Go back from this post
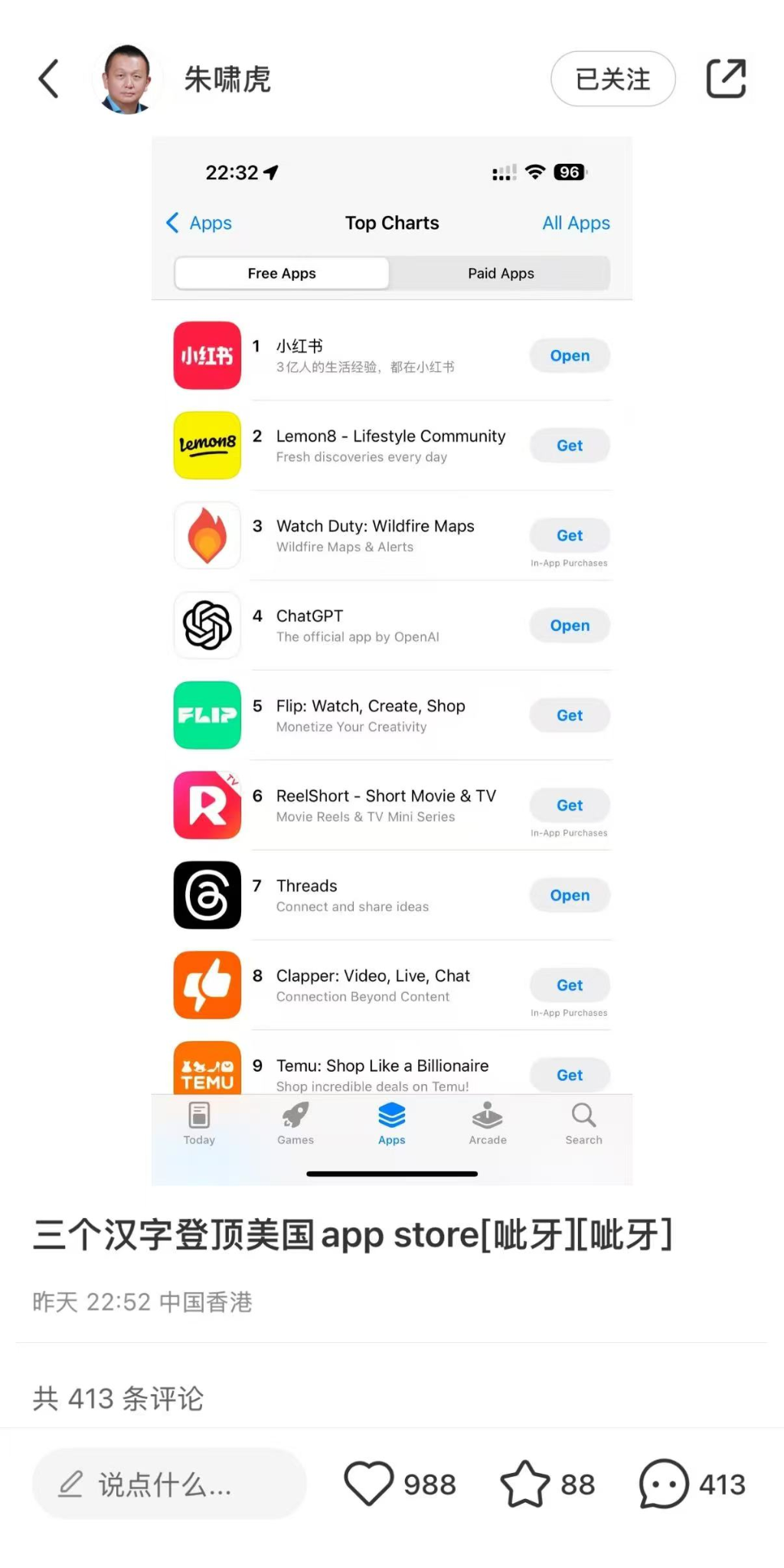Viewport: 784px width, 1568px height. 49,79
